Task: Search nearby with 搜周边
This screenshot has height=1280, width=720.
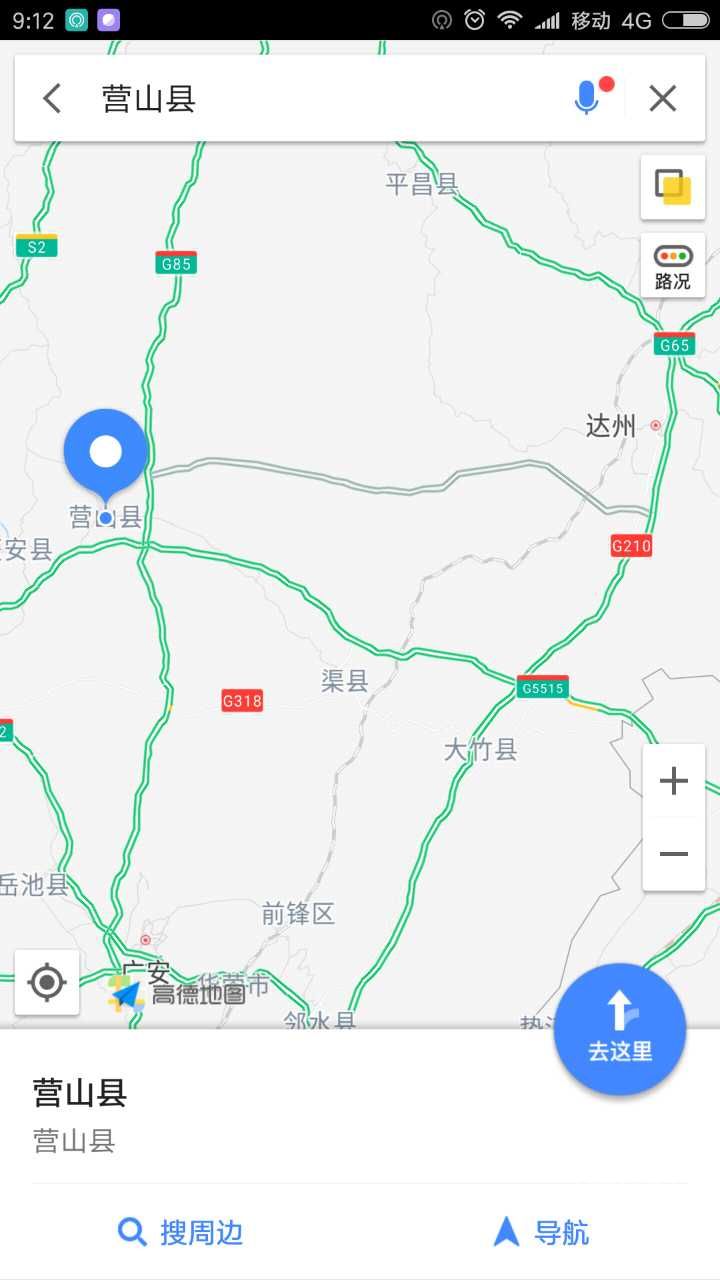Action: (x=181, y=1232)
